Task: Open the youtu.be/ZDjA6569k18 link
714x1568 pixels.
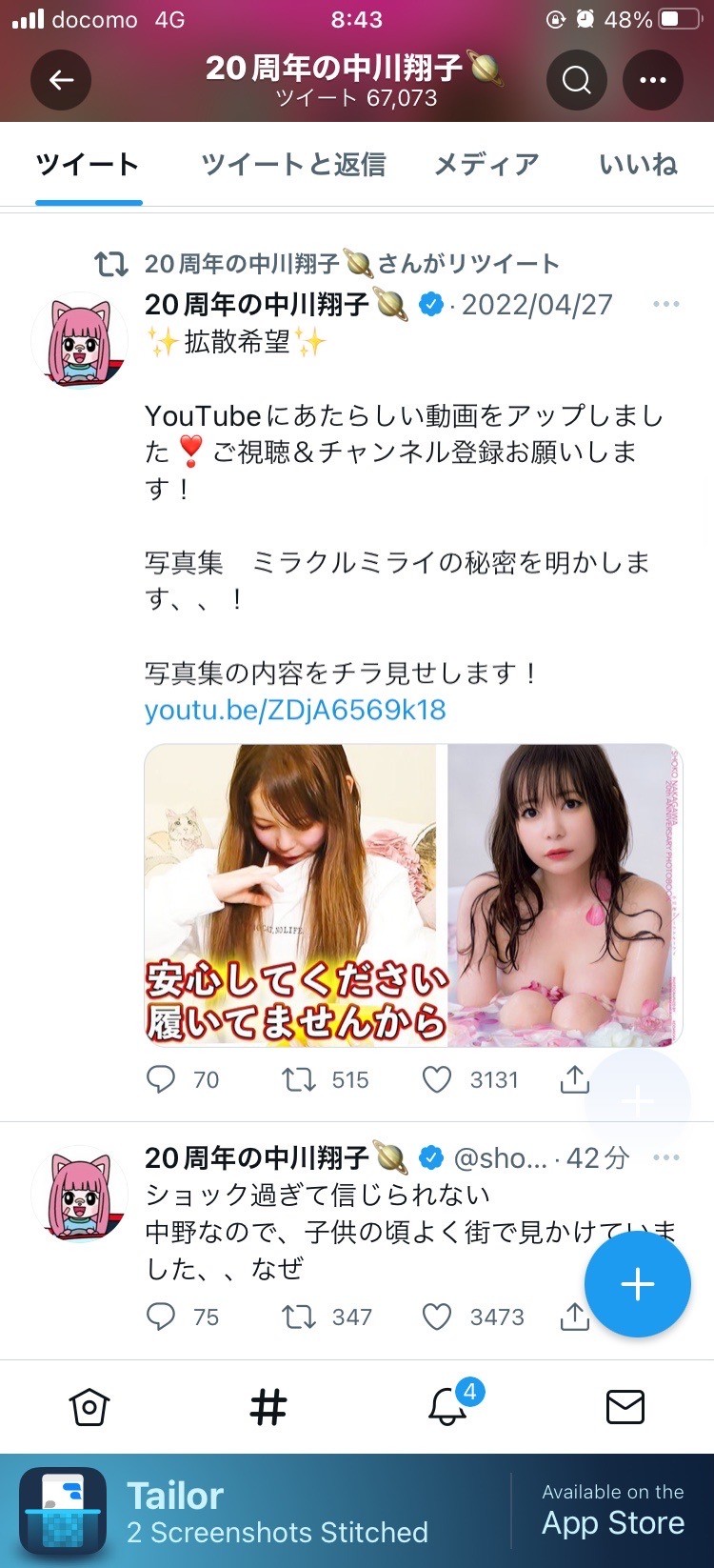Action: click(295, 710)
